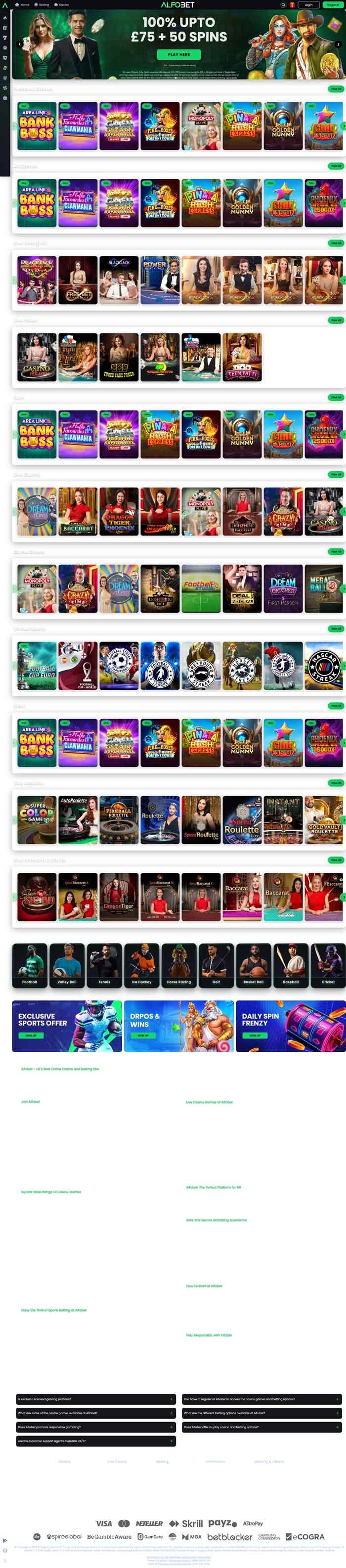Tap the Play Here banner button
The height and width of the screenshot is (1568, 346).
pos(179,54)
